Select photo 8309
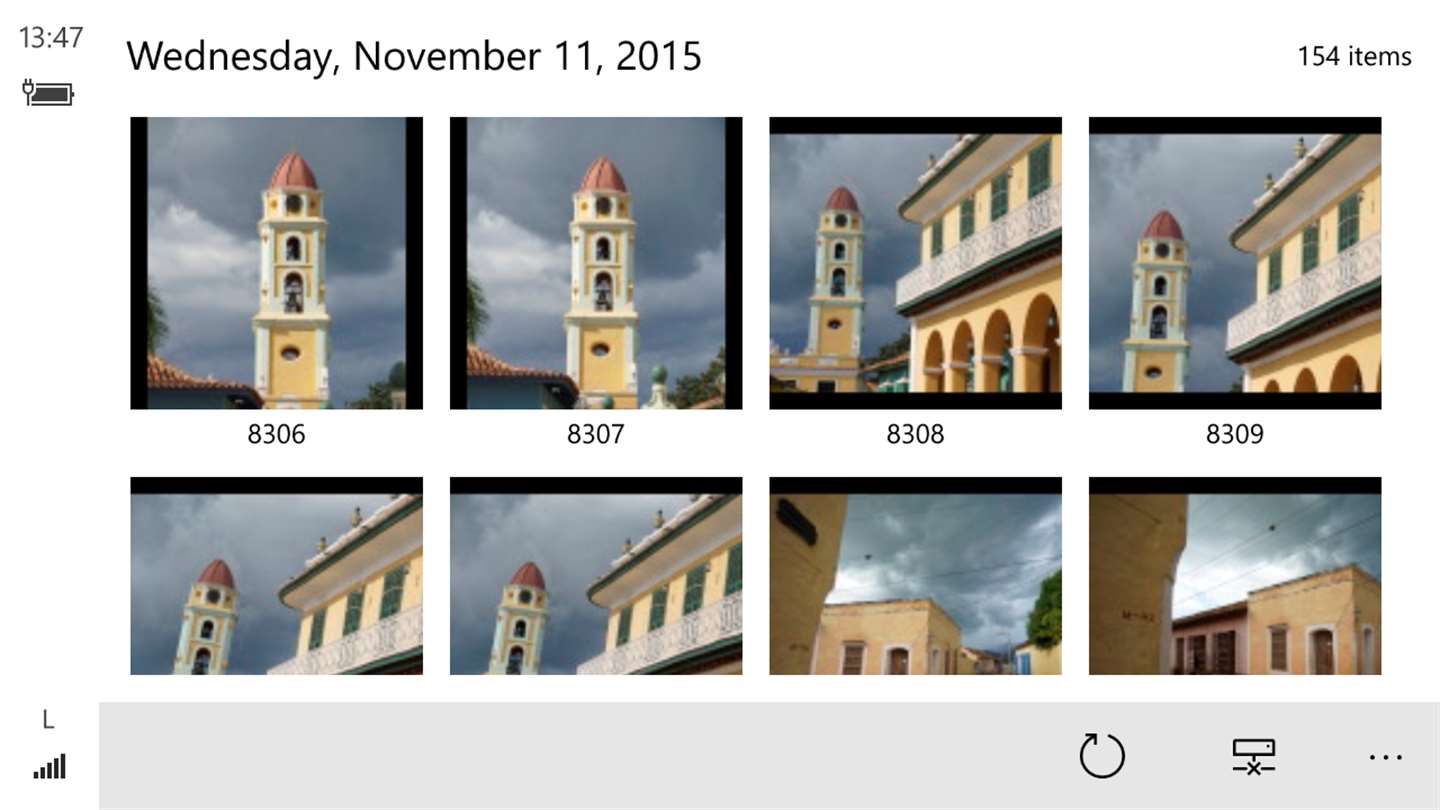The height and width of the screenshot is (810, 1440). pyautogui.click(x=1235, y=263)
